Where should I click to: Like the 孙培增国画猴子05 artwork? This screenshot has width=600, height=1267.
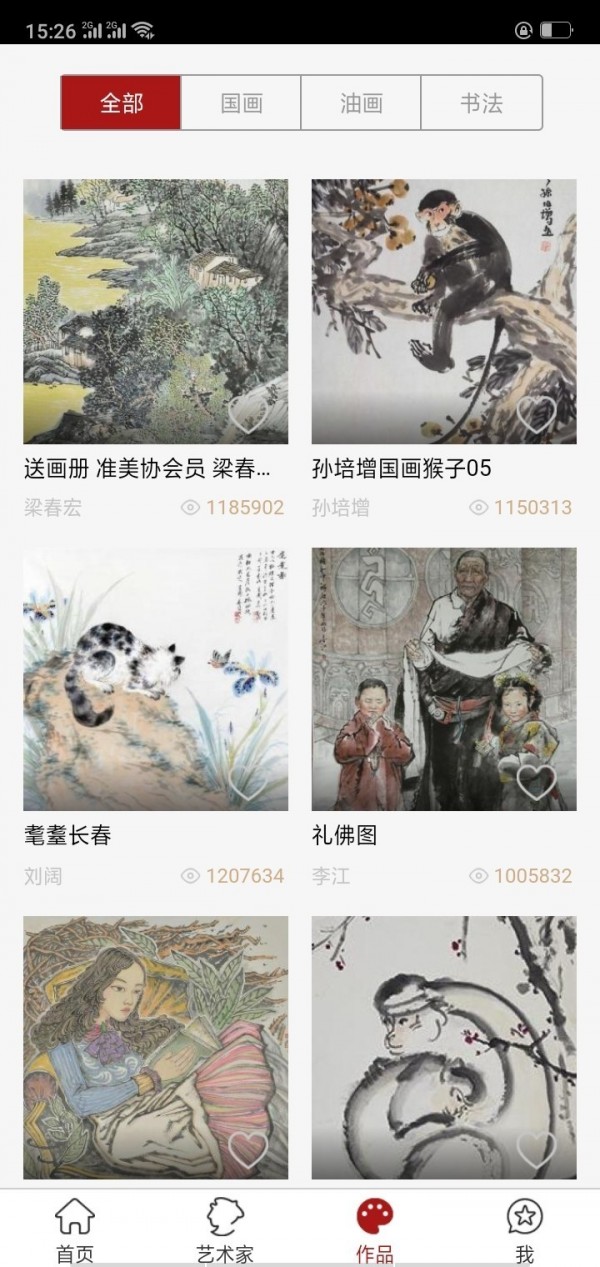click(536, 415)
